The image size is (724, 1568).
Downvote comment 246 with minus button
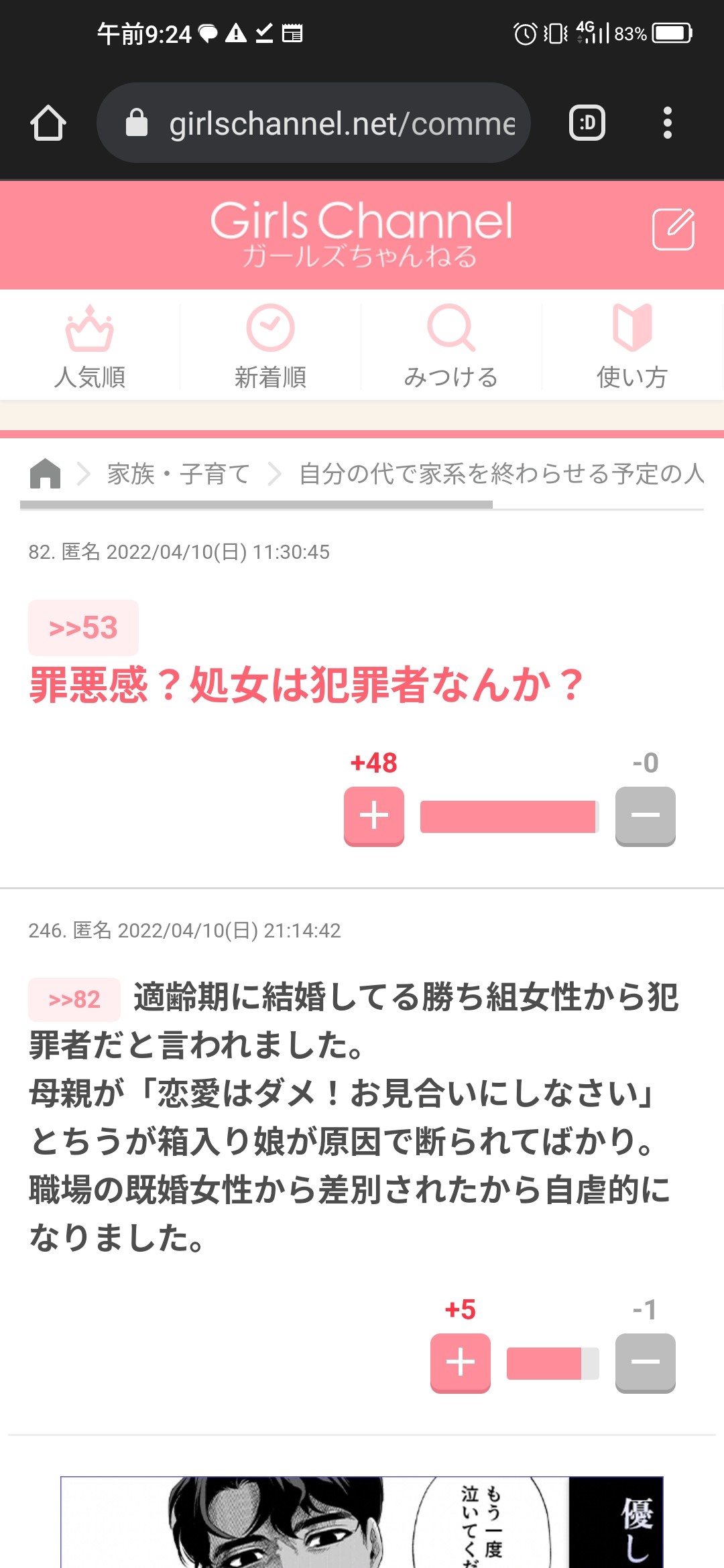coord(645,1362)
